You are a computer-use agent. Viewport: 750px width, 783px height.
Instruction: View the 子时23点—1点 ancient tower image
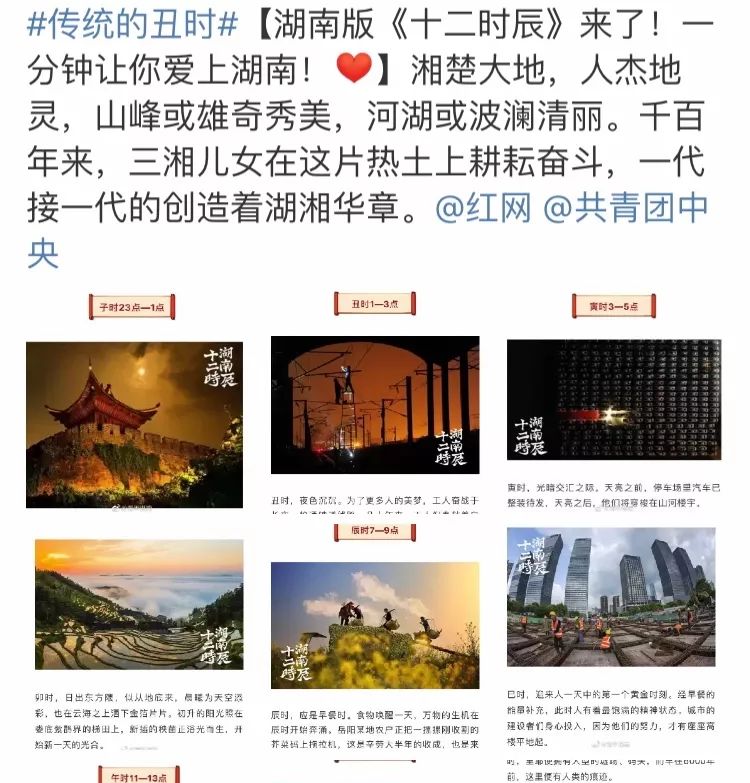tap(134, 425)
